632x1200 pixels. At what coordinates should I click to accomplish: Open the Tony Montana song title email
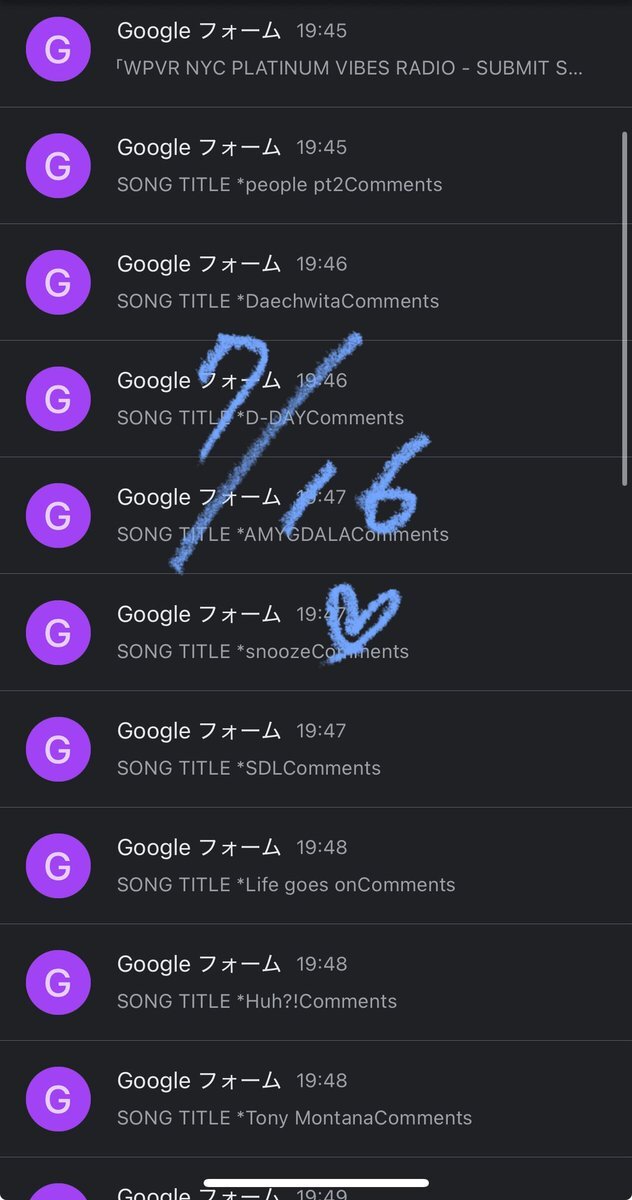316,1099
